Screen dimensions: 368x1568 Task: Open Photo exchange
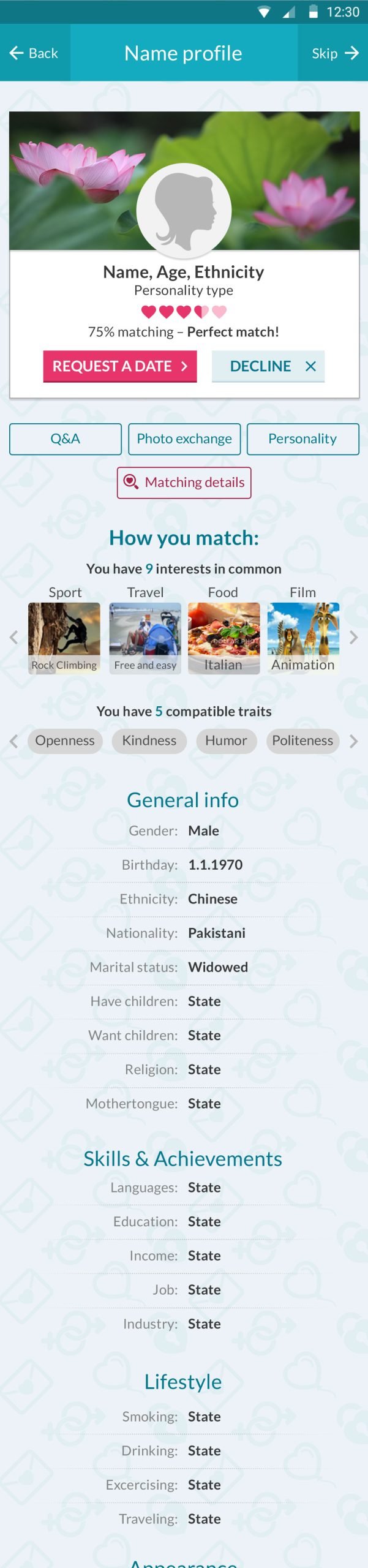click(184, 439)
